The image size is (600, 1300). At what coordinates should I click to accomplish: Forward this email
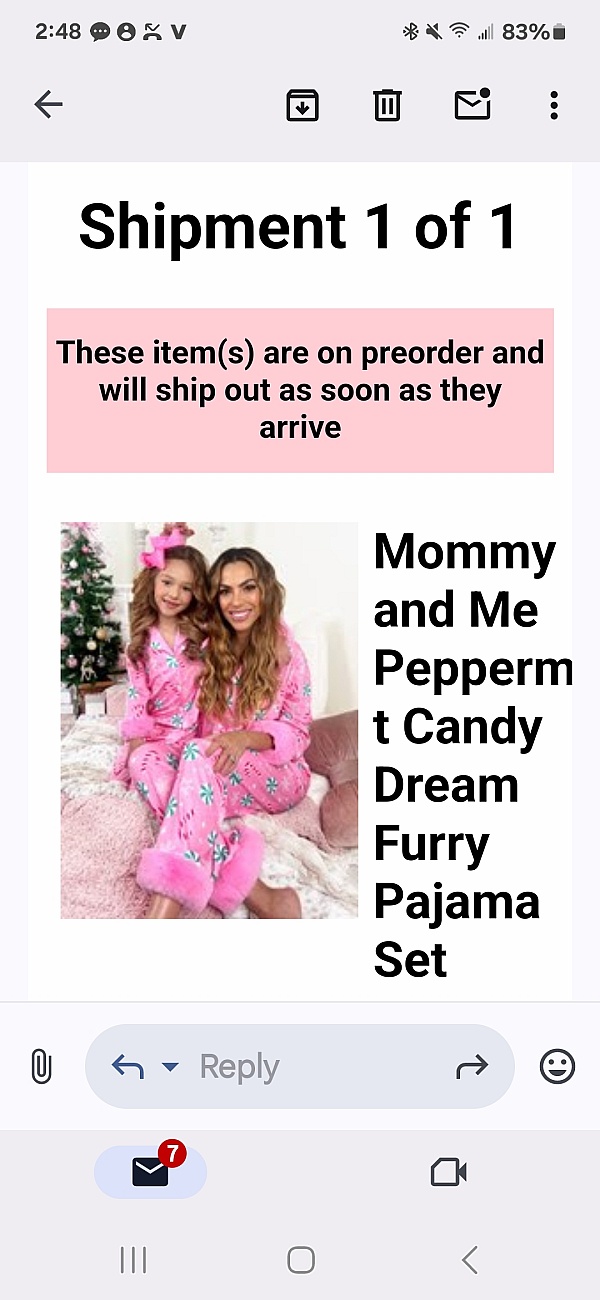[471, 1067]
